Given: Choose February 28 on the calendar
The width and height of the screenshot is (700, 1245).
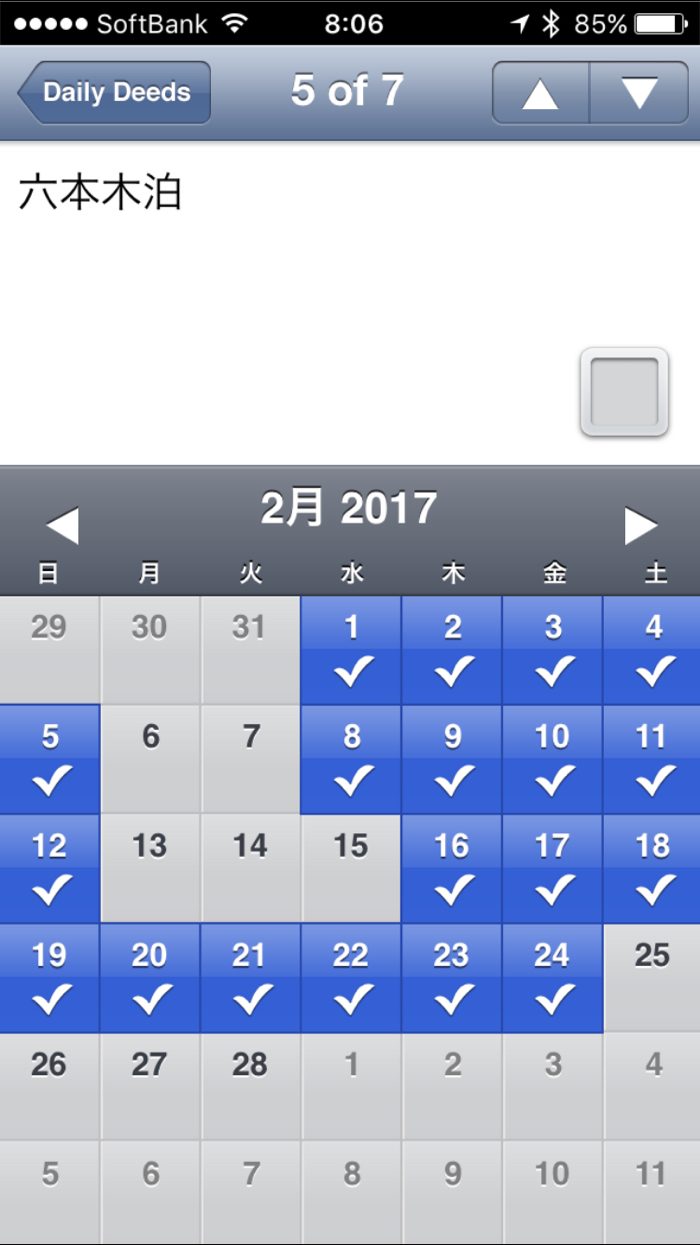Looking at the screenshot, I should pyautogui.click(x=251, y=1086).
